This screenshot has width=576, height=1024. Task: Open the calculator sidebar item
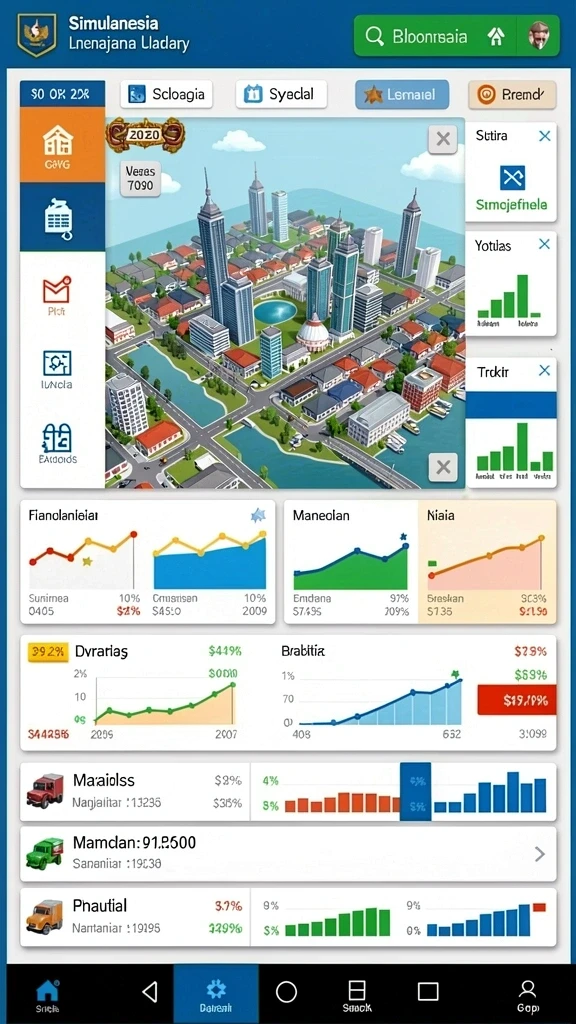(63, 217)
